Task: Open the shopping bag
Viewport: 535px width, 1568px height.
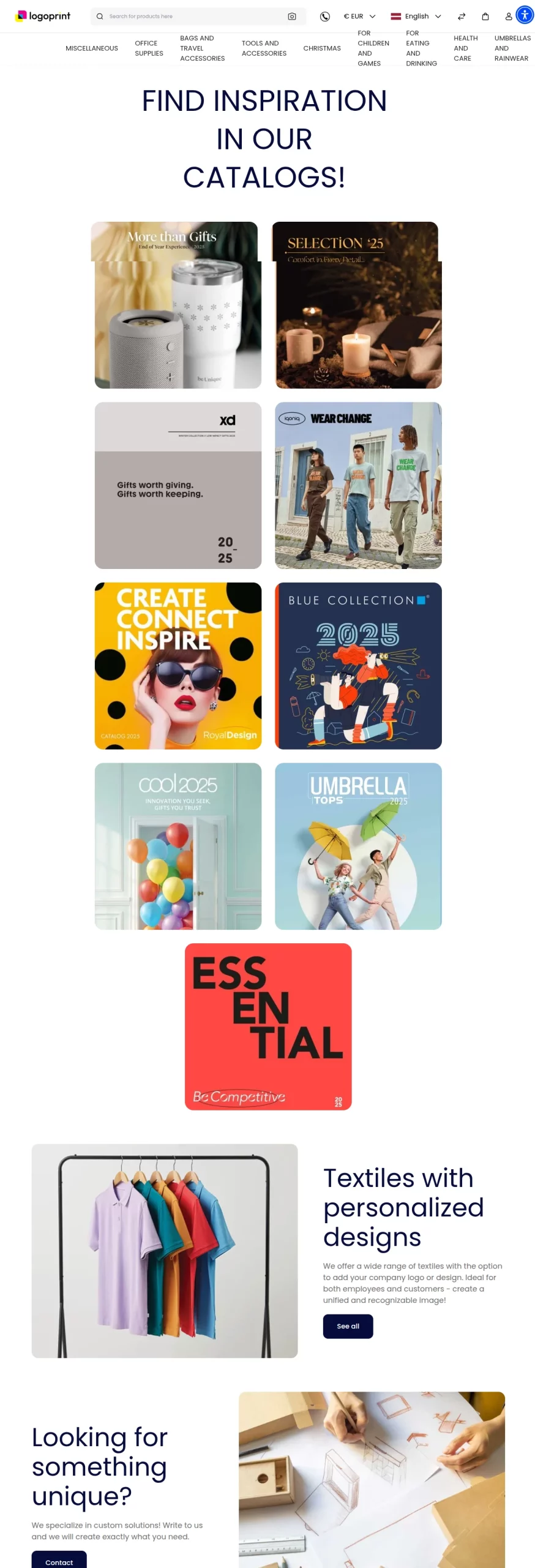Action: pyautogui.click(x=485, y=17)
